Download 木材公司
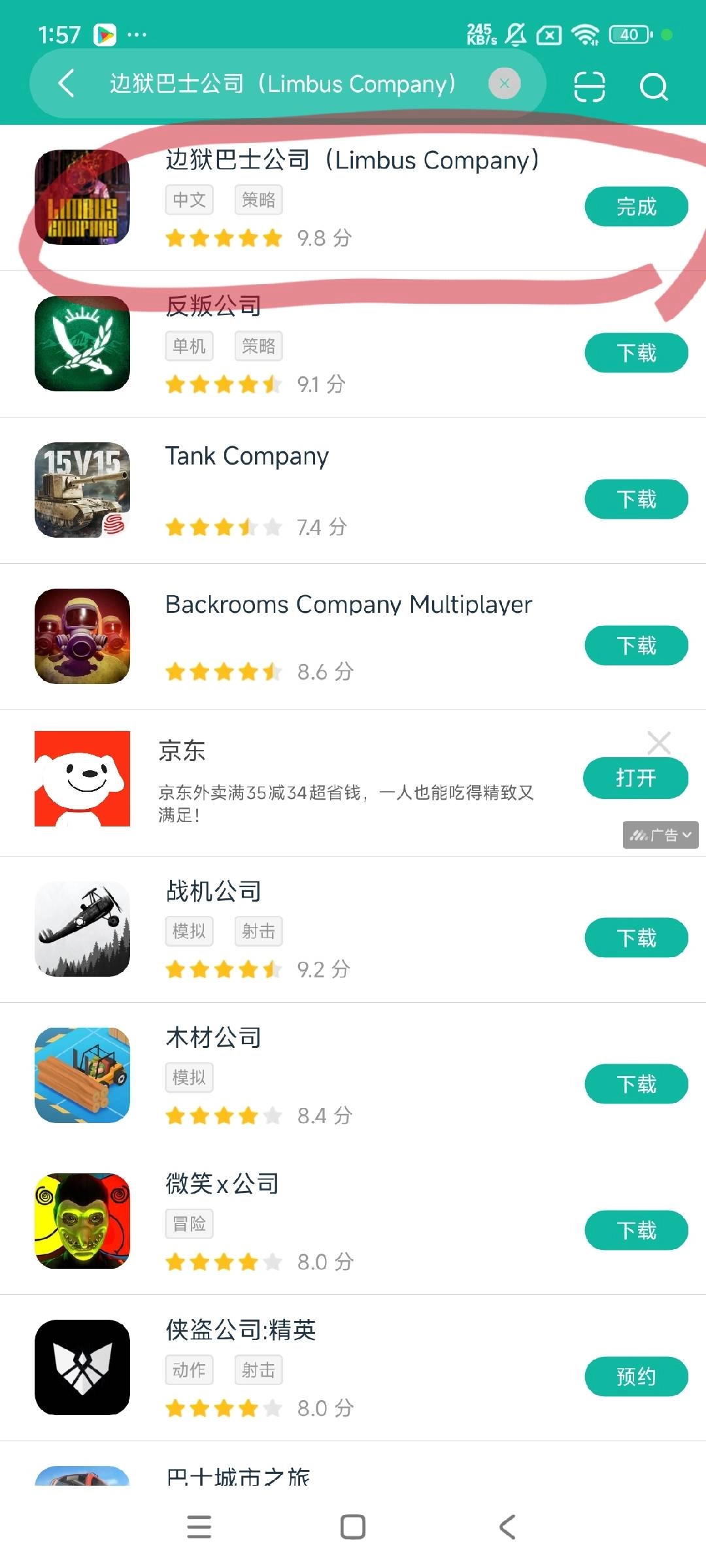 tap(635, 1085)
